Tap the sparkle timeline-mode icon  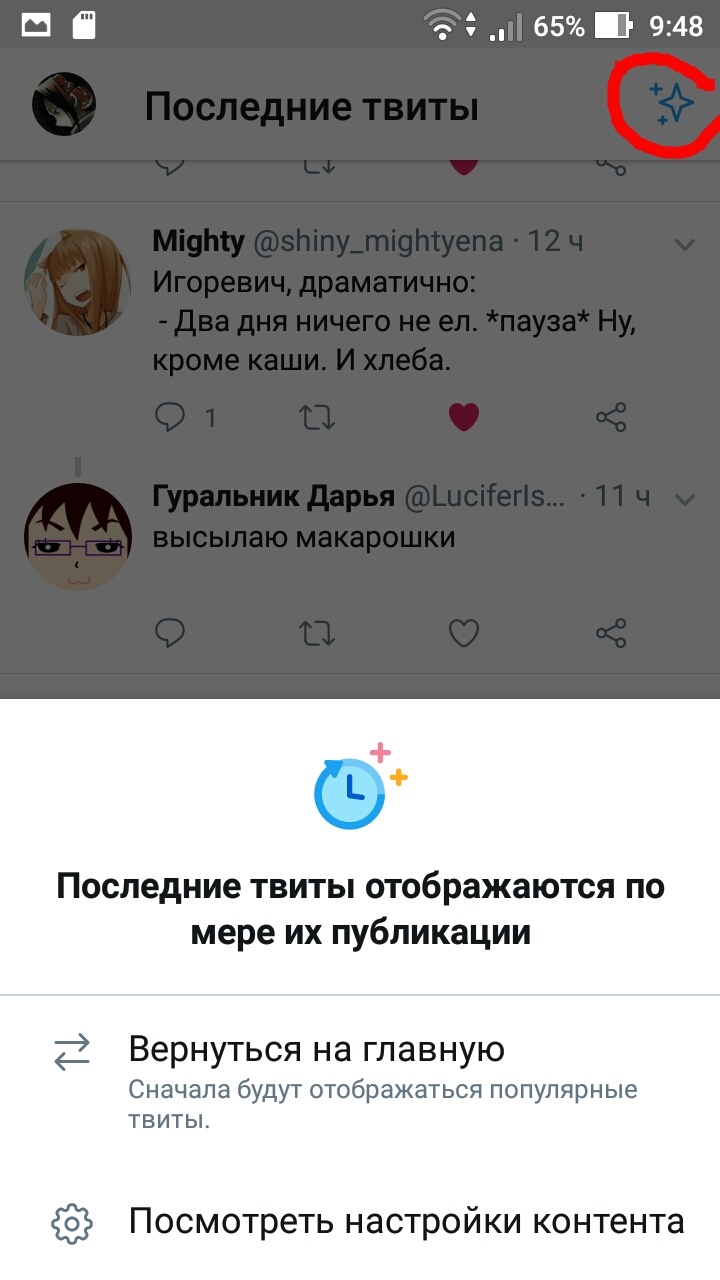(x=672, y=103)
